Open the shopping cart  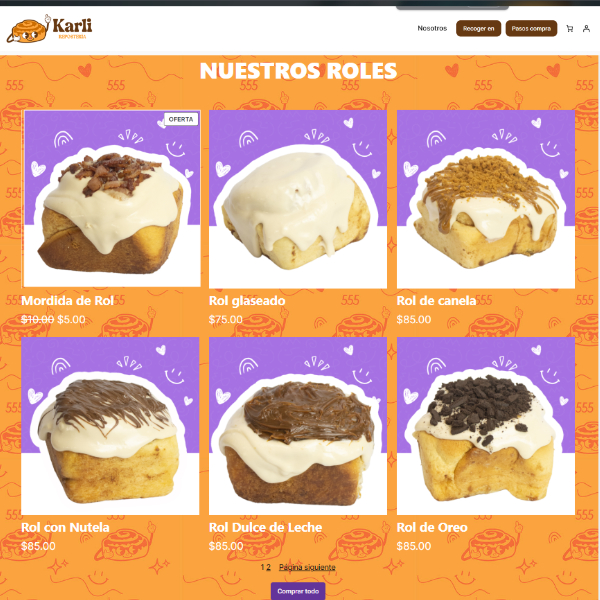pyautogui.click(x=570, y=29)
